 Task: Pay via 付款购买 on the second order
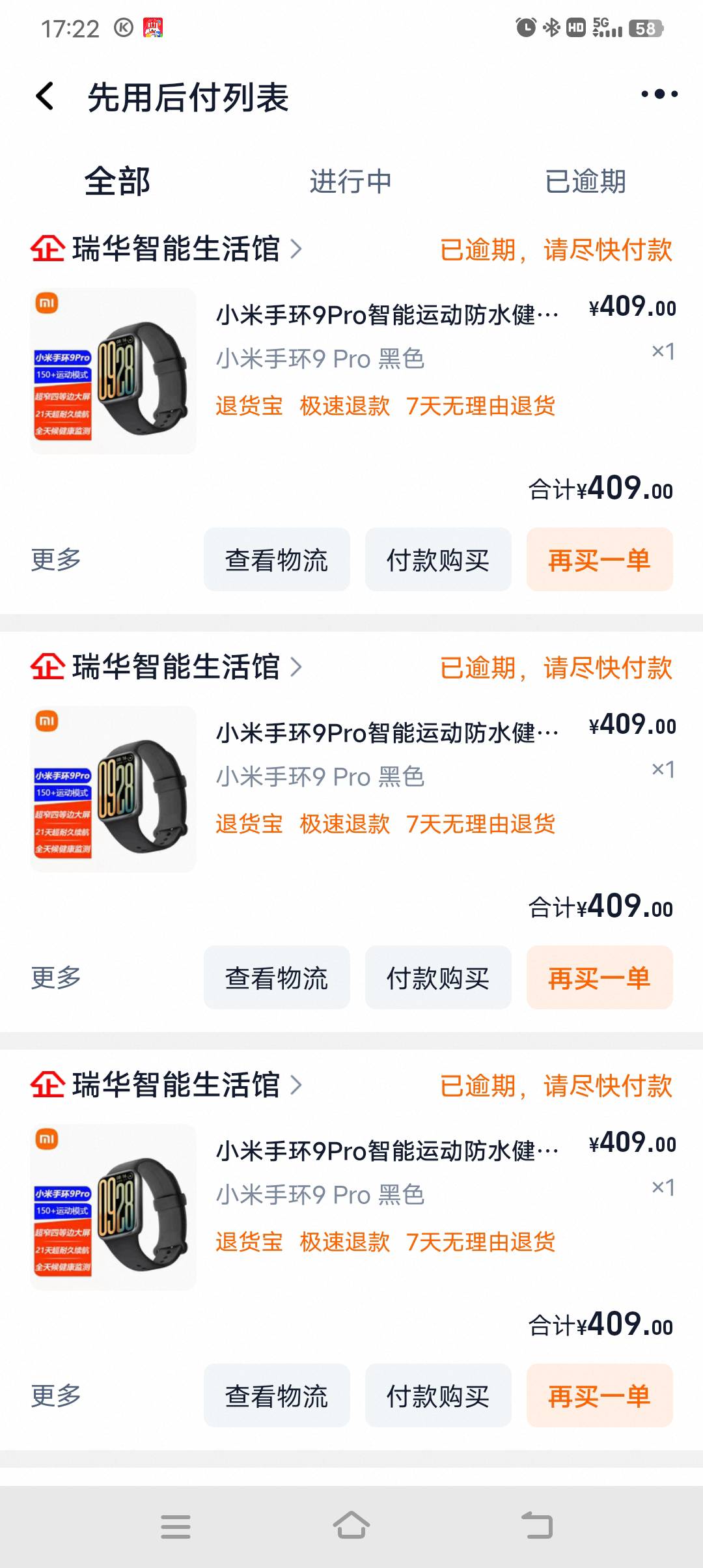(x=438, y=978)
